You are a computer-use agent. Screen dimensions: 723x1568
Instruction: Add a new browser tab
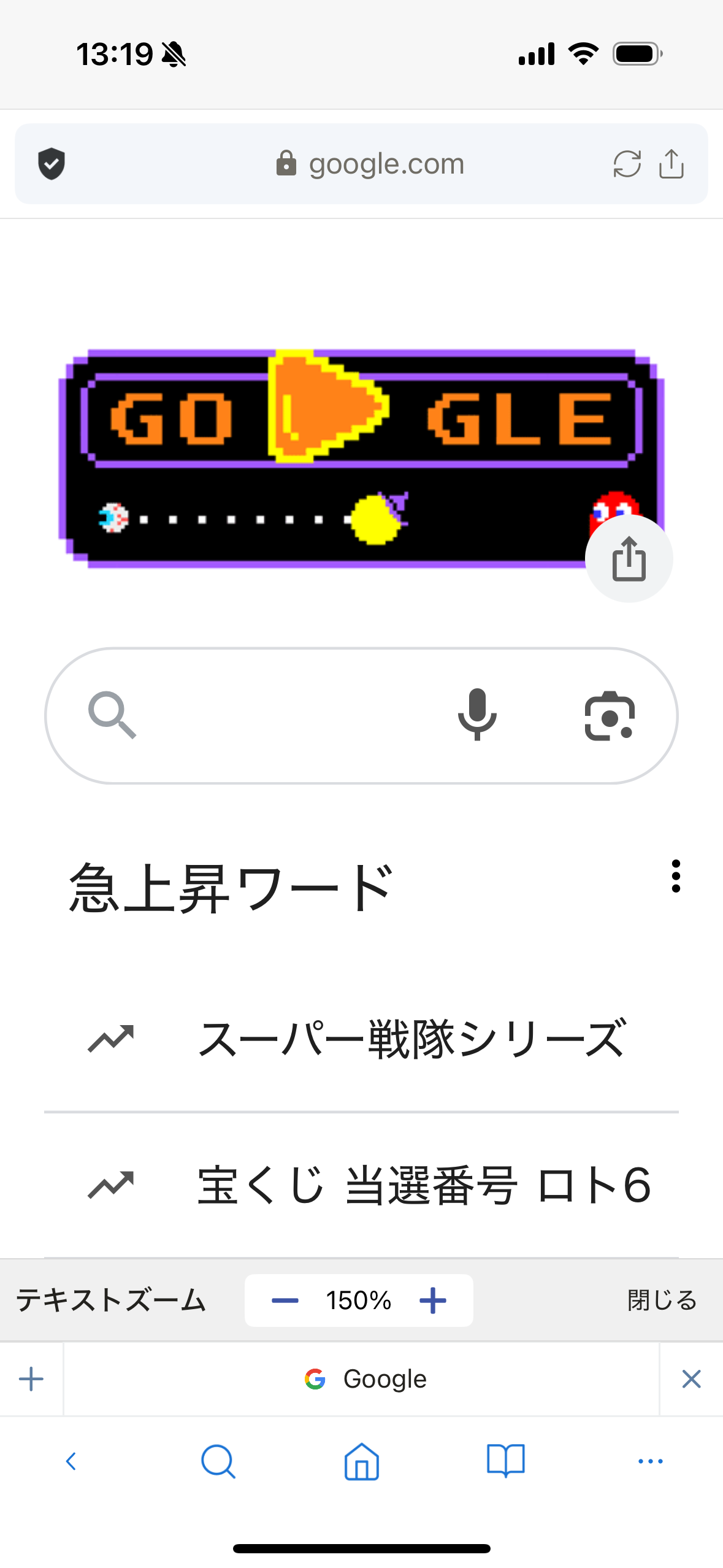tap(31, 1379)
